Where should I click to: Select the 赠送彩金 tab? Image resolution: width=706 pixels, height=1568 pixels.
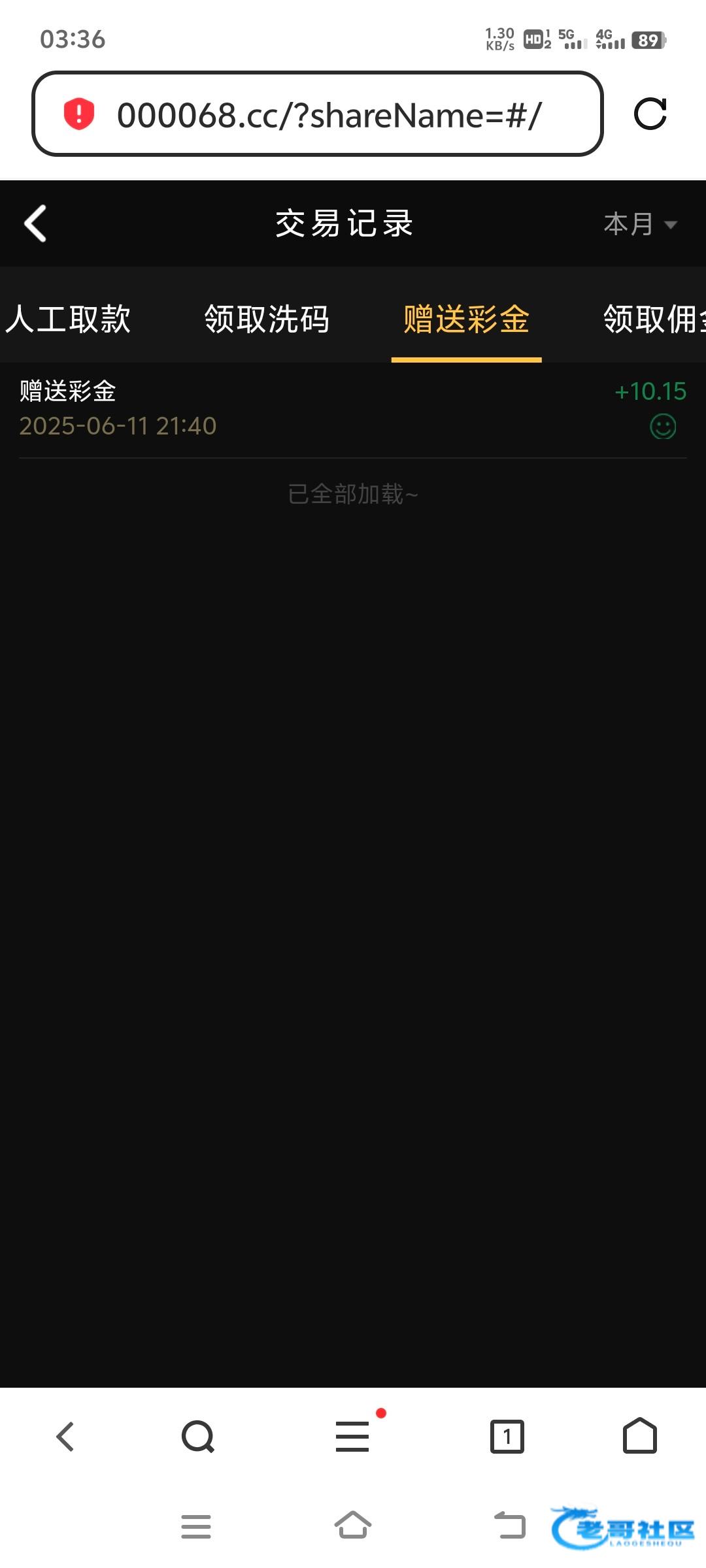(x=466, y=319)
